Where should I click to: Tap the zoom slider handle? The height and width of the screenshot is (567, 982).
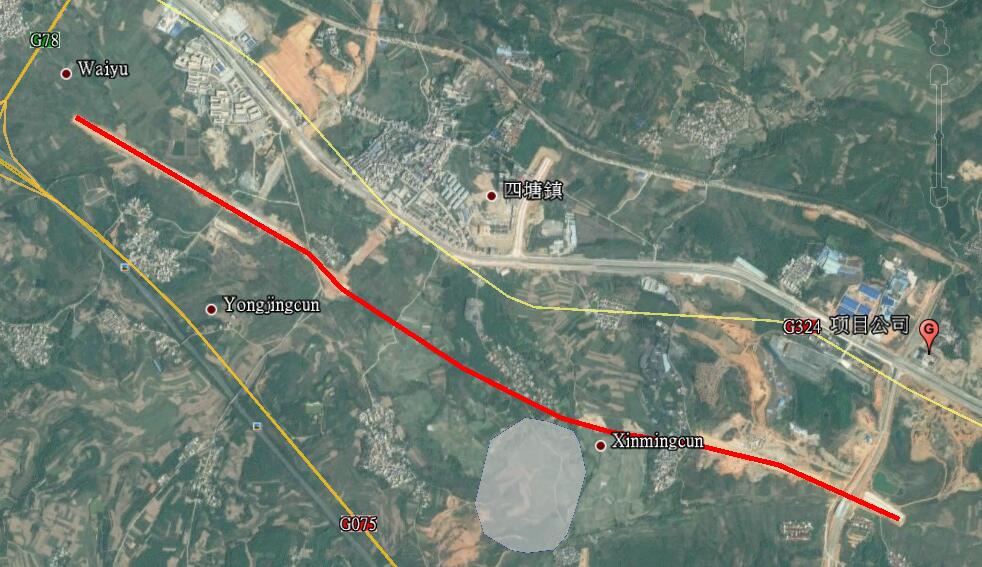tap(939, 135)
